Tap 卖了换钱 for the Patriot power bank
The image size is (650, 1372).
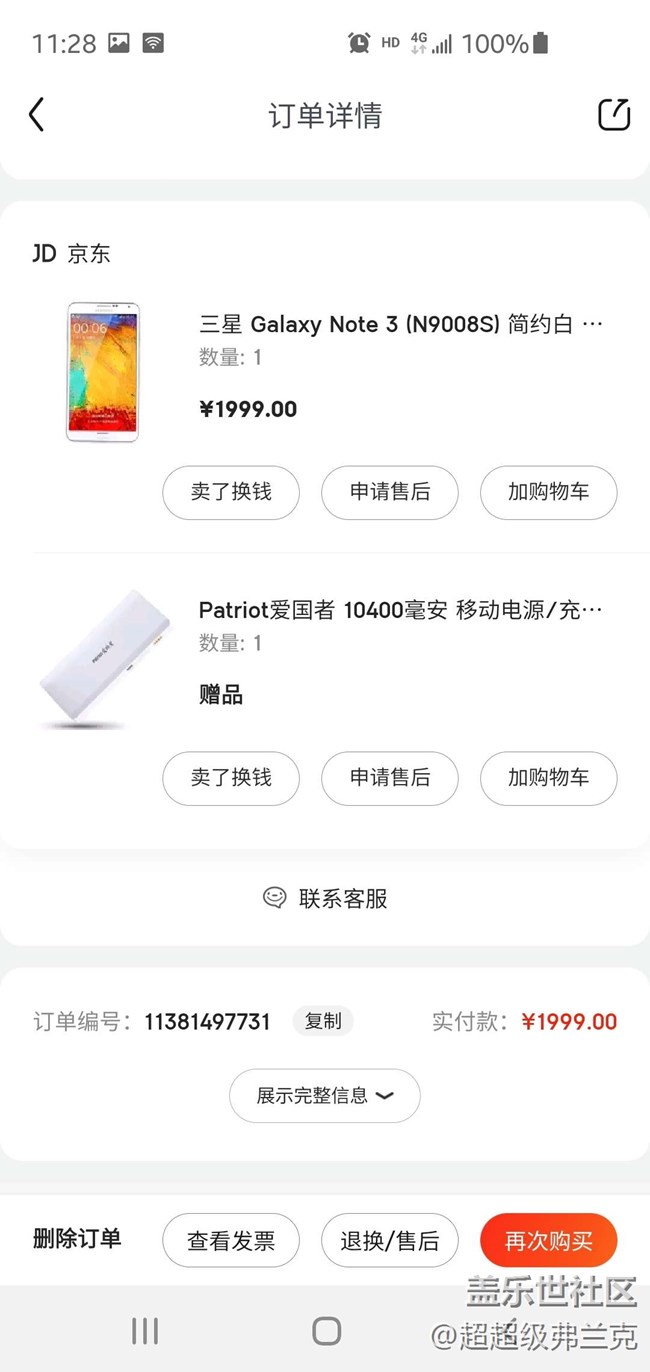coord(231,778)
